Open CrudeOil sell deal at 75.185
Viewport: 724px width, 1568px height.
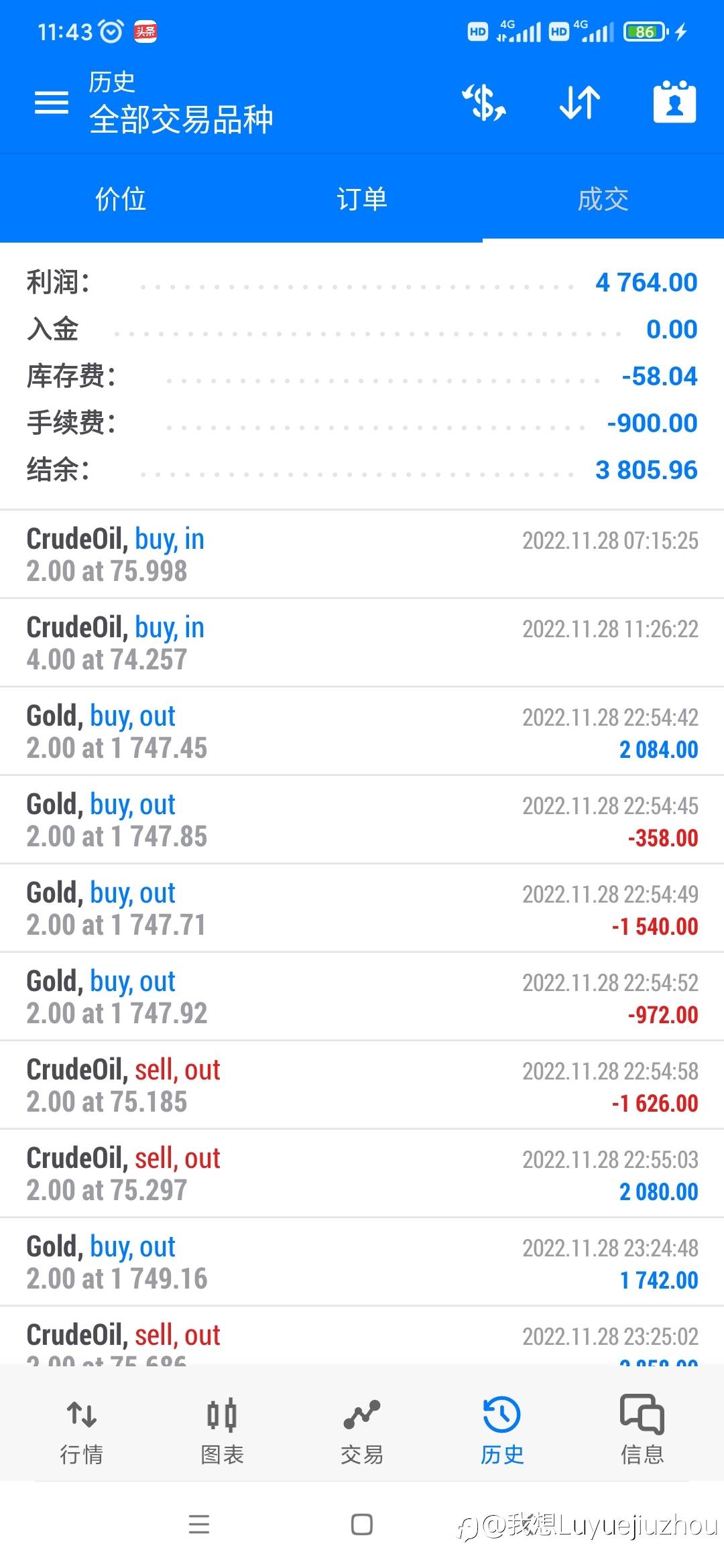click(x=362, y=1086)
